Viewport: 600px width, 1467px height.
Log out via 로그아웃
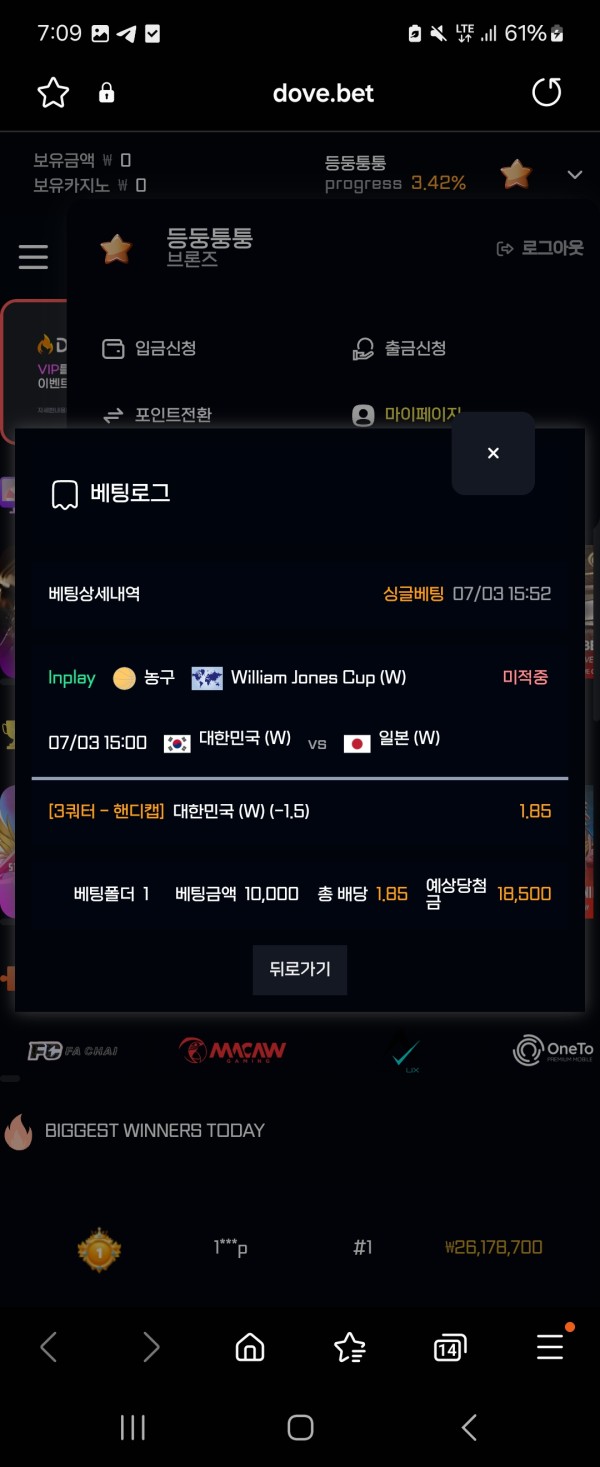pos(541,248)
